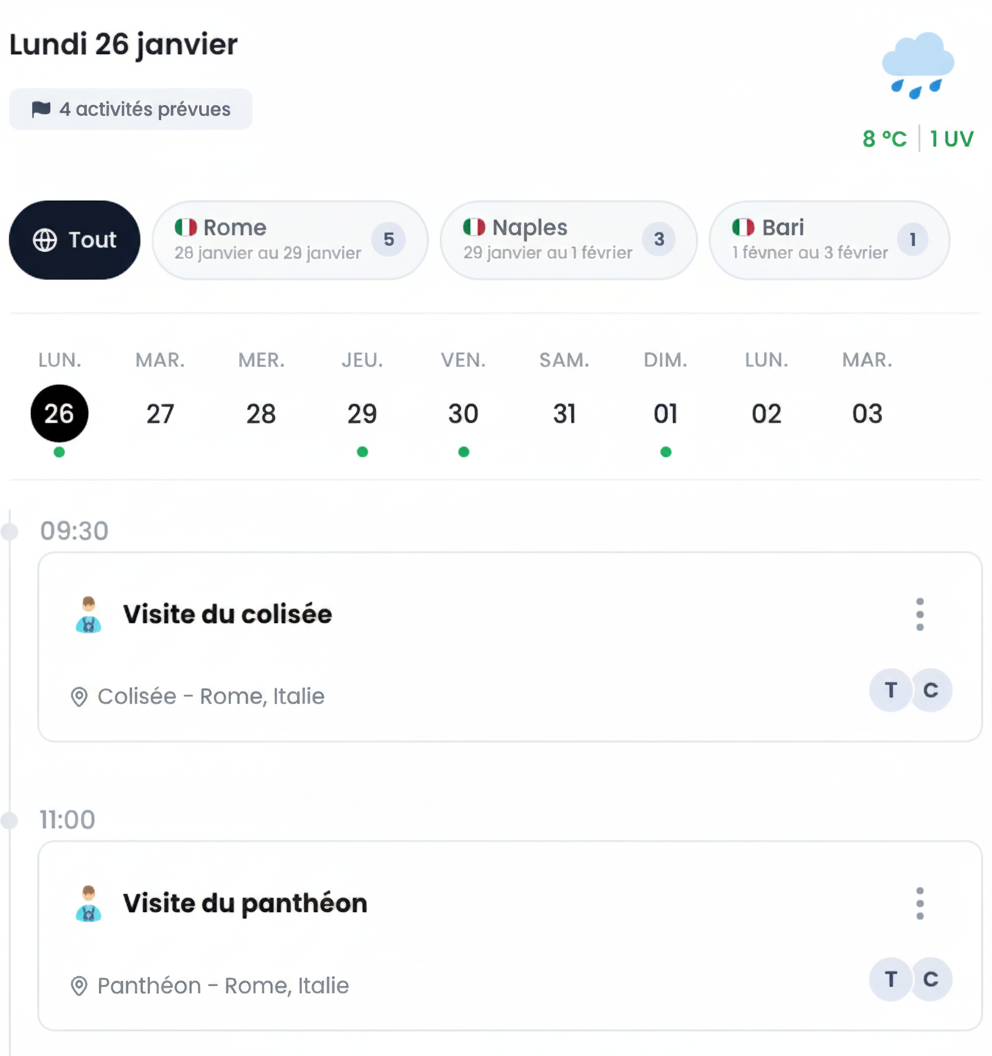Screen dimensions: 992x1056
Task: Filter activities by Rome
Action: pos(289,240)
